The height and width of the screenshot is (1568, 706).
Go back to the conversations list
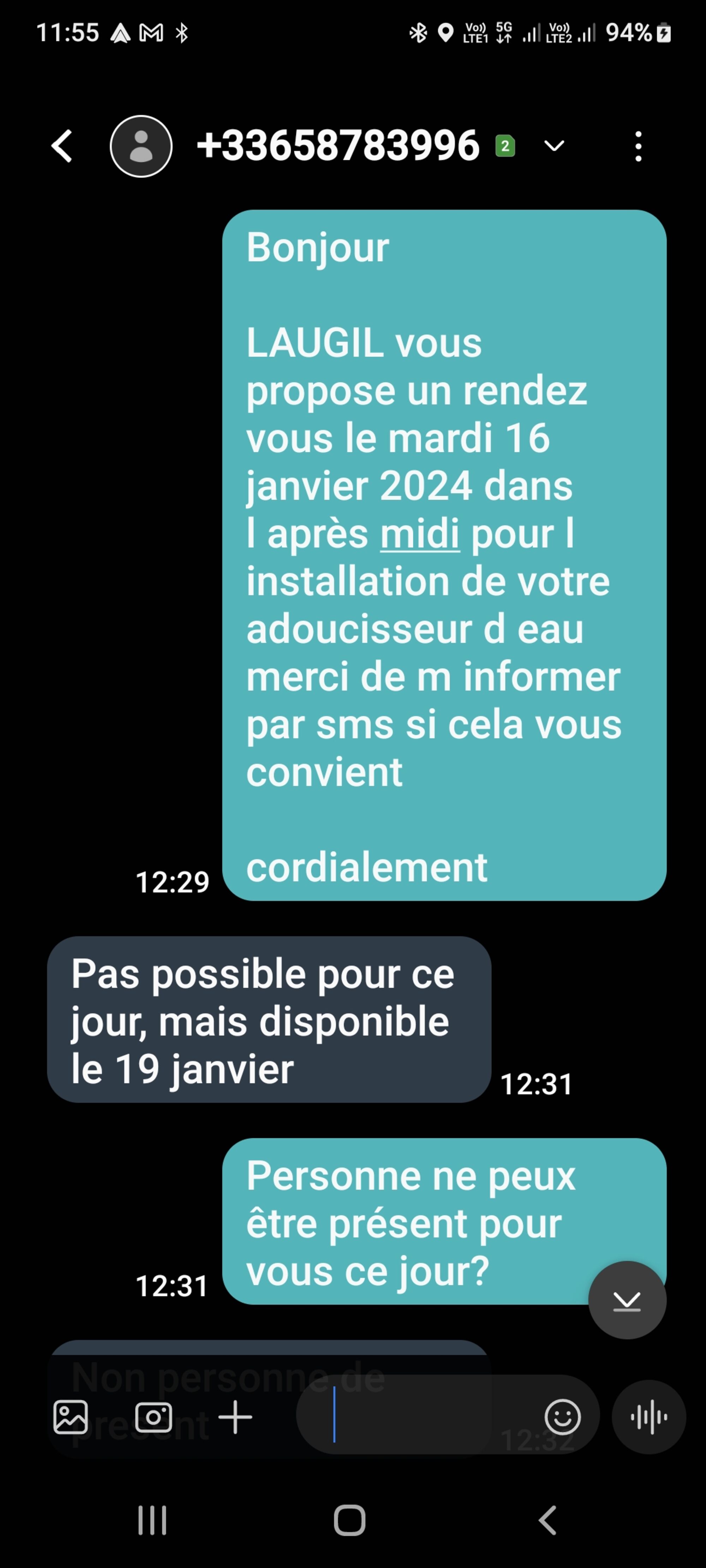coord(62,146)
